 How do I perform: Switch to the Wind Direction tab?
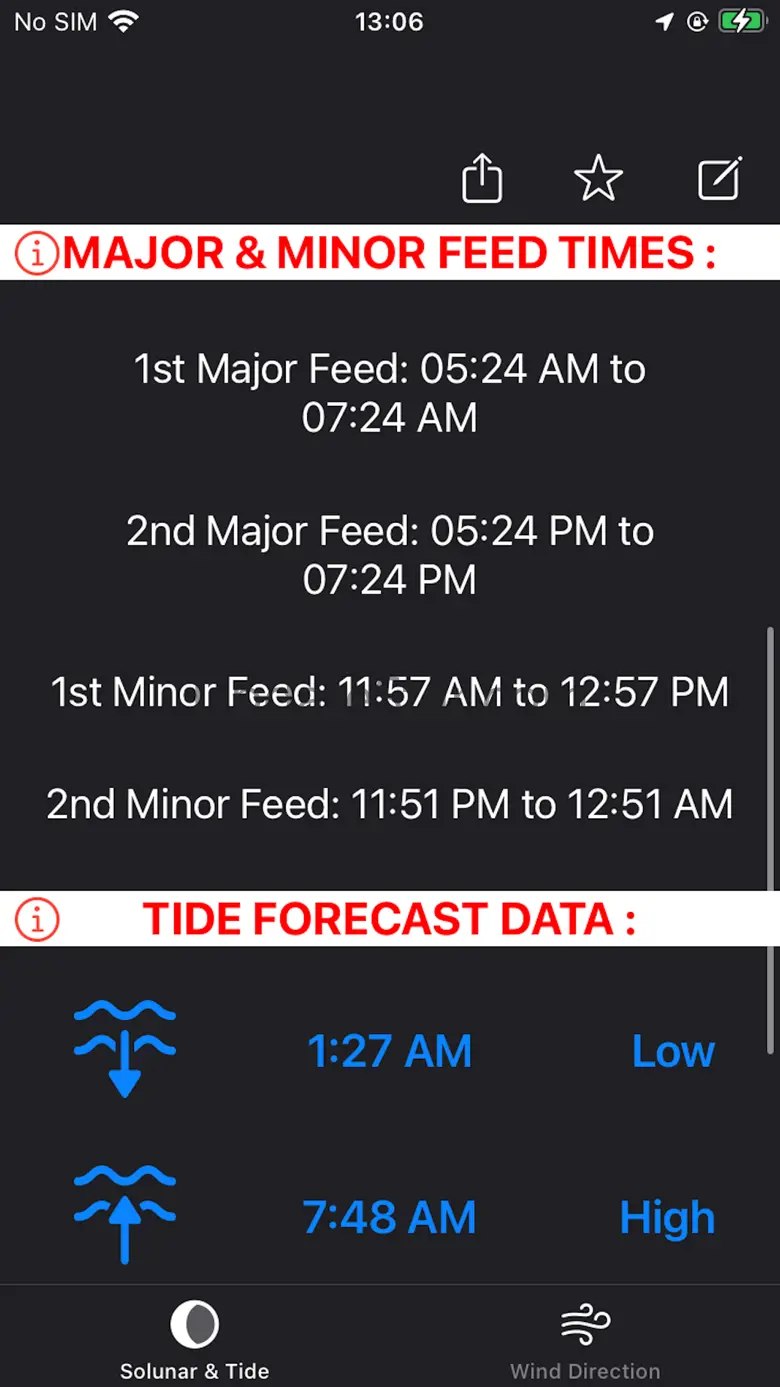point(585,1339)
